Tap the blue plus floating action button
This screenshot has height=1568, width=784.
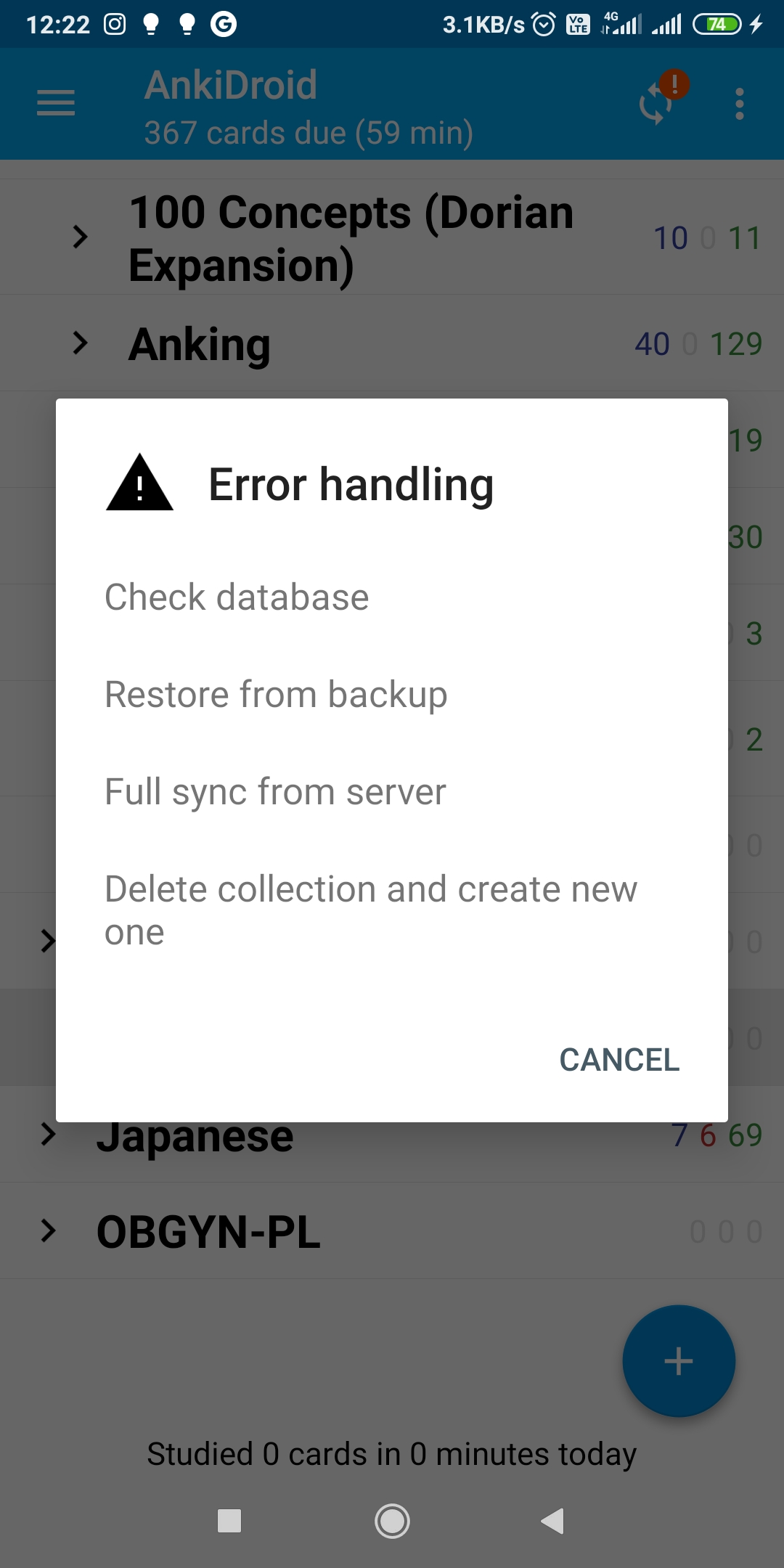click(678, 1360)
